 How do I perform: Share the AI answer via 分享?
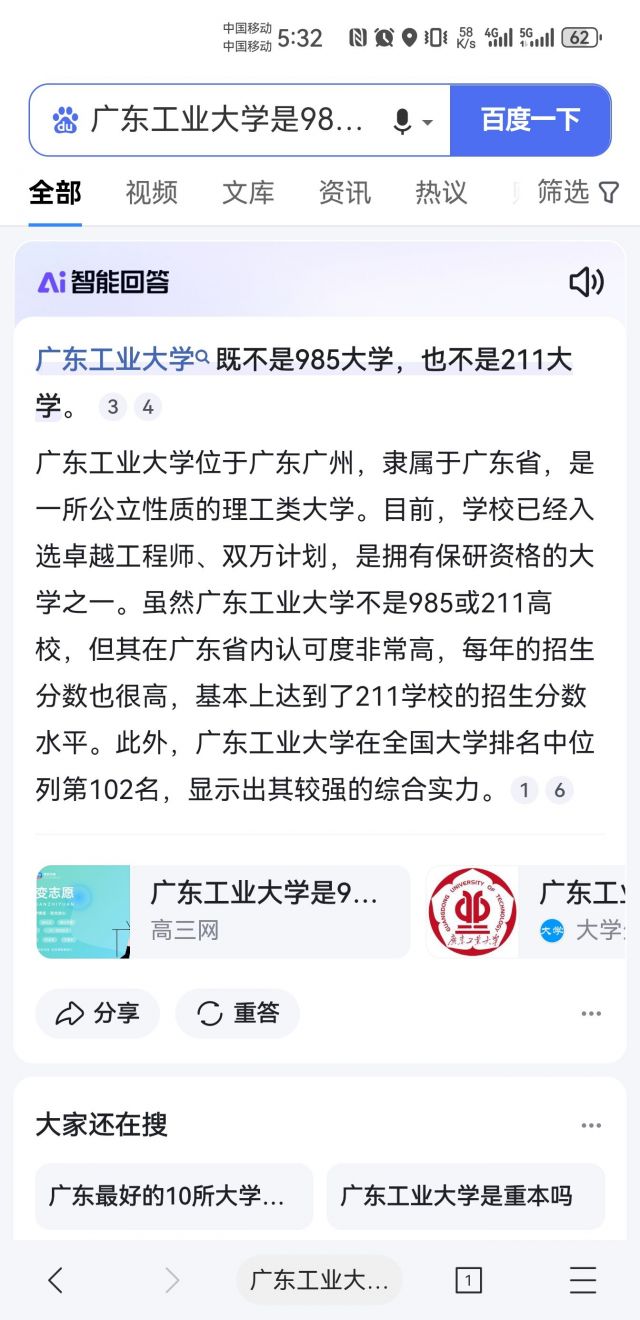tap(98, 1013)
